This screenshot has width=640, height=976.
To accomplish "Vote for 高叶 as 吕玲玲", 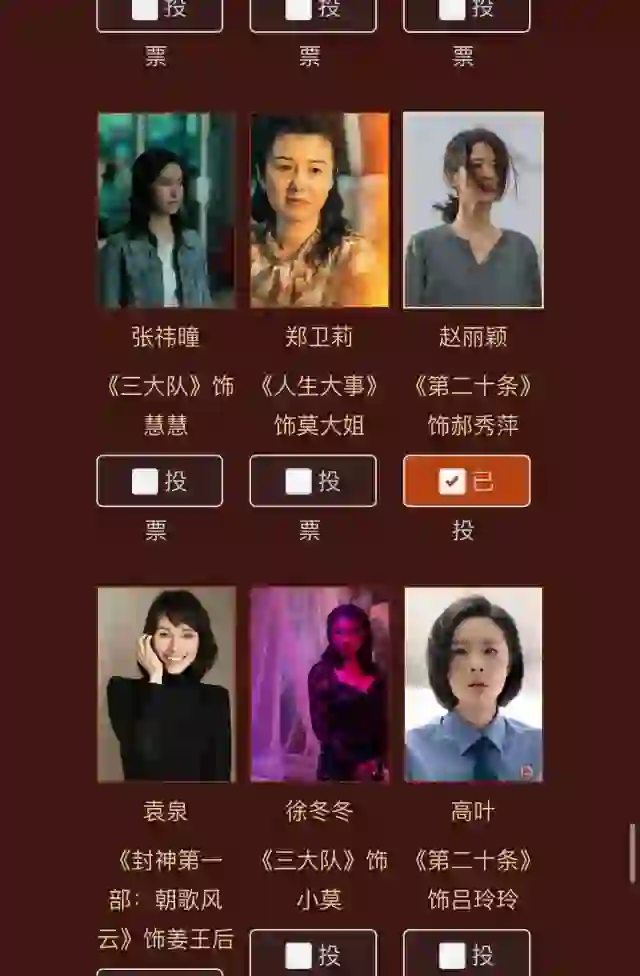I will click(x=466, y=954).
